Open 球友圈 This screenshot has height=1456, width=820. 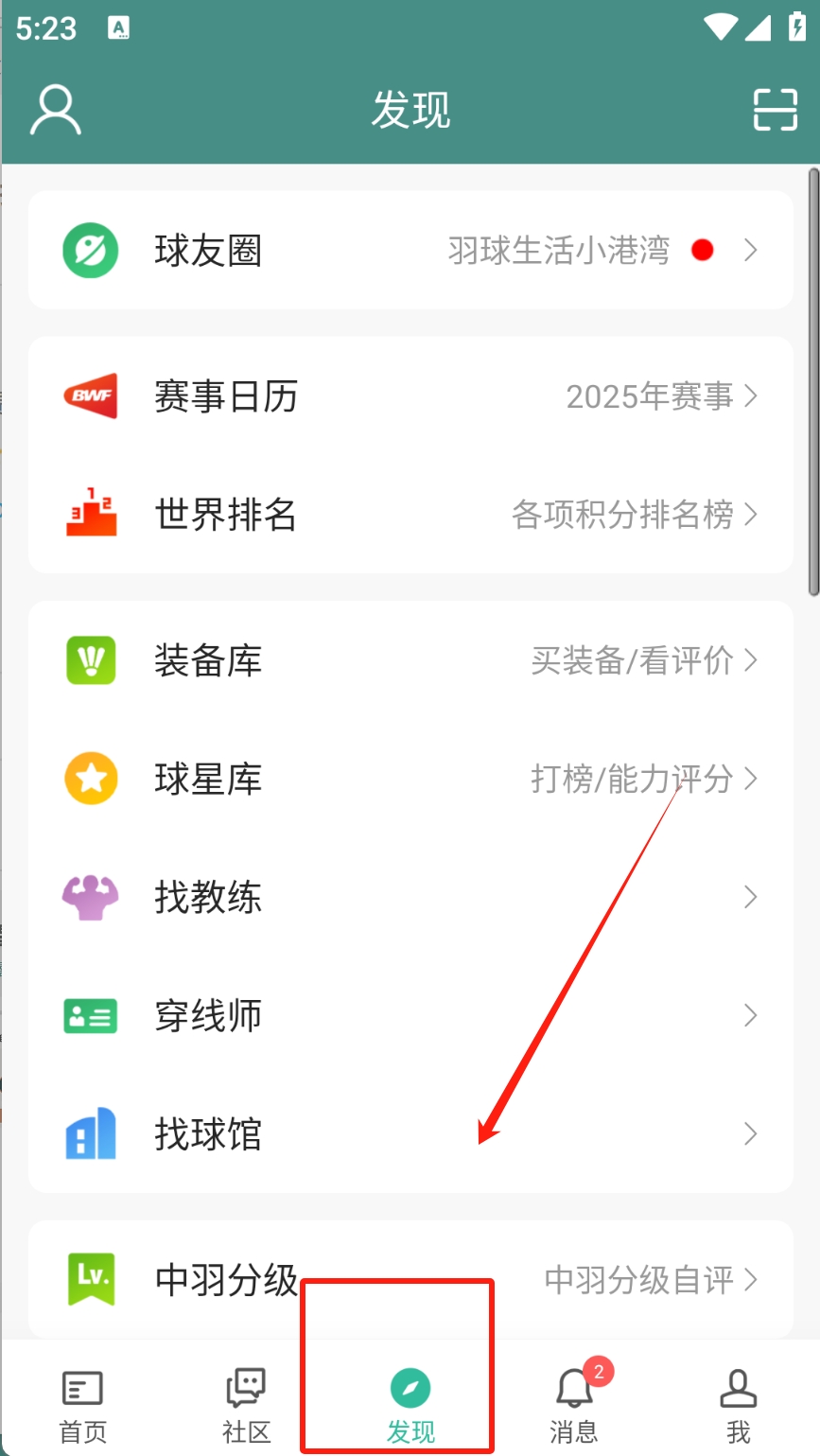tap(410, 251)
